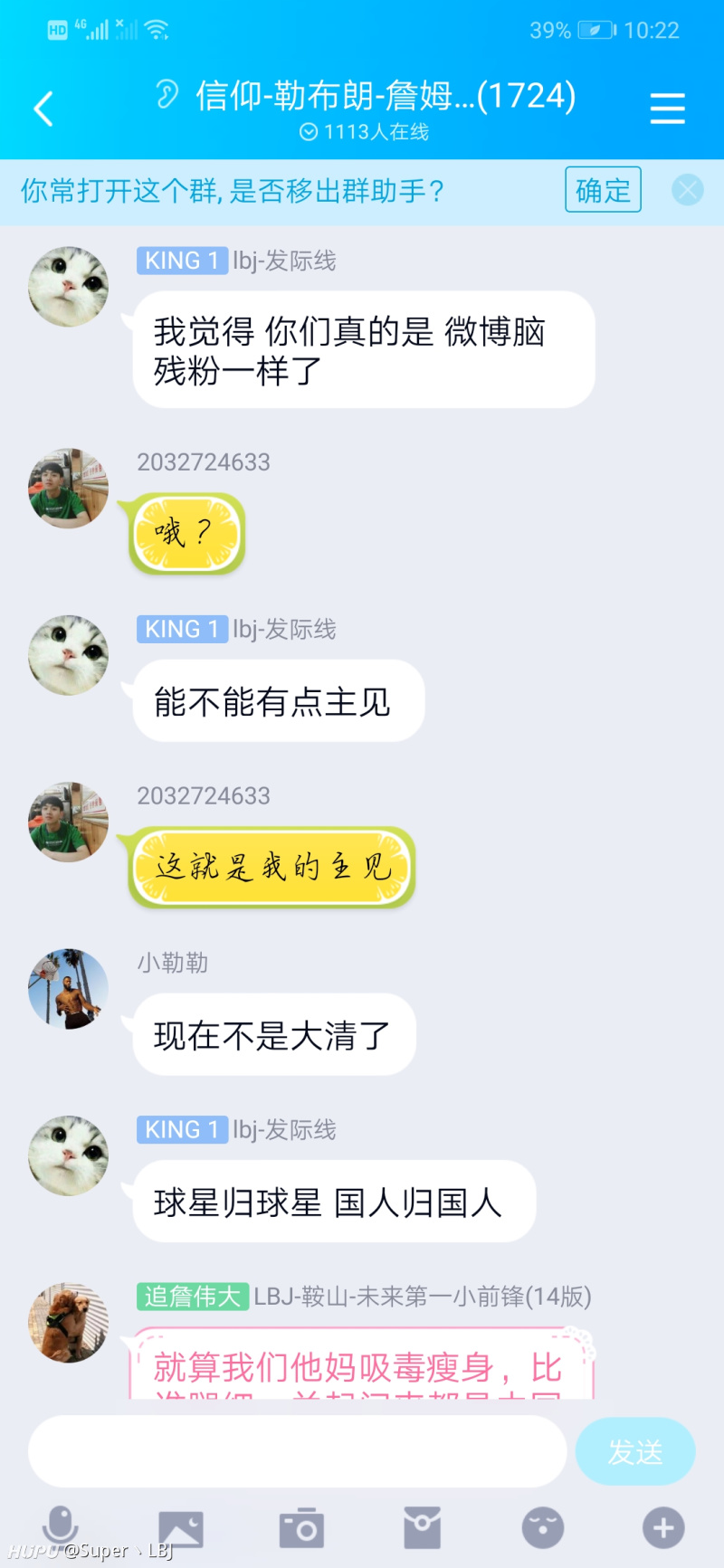Screen dimensions: 724x1568
Task: Go back from the group chat
Action: pyautogui.click(x=43, y=109)
